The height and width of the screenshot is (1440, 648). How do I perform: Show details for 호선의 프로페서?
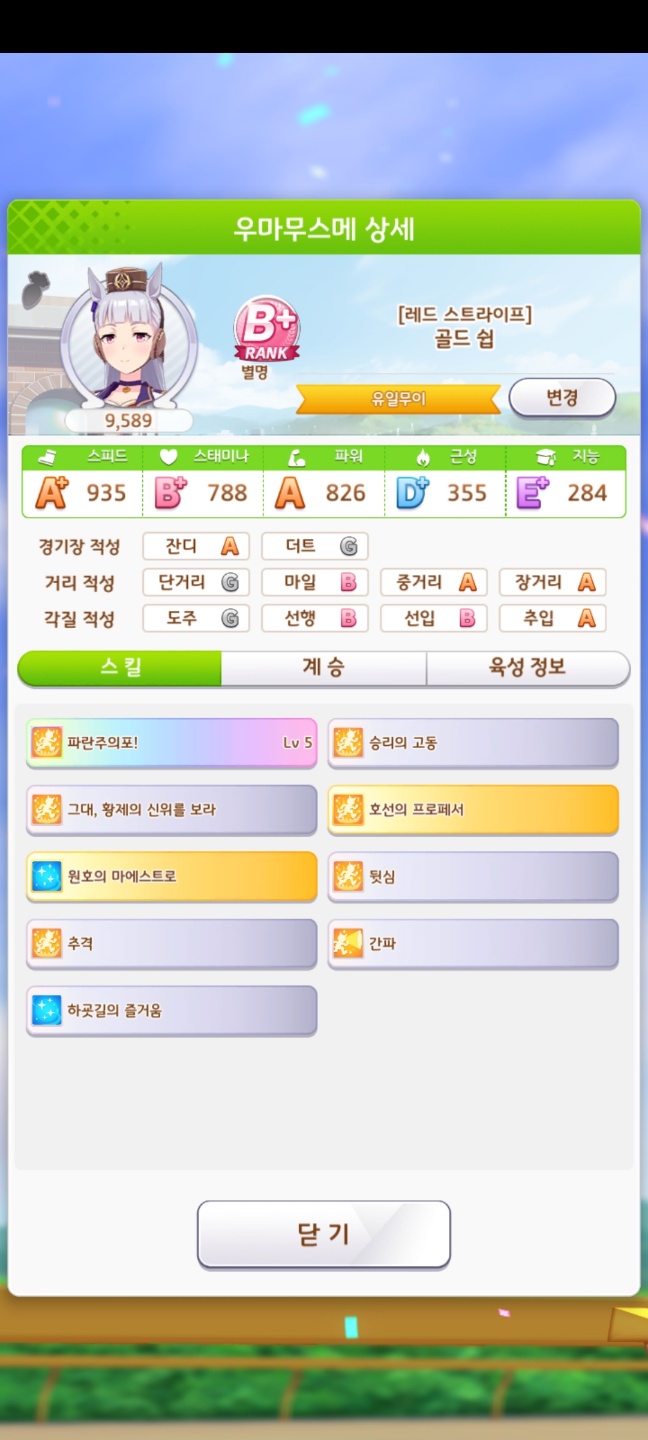pyautogui.click(x=473, y=810)
